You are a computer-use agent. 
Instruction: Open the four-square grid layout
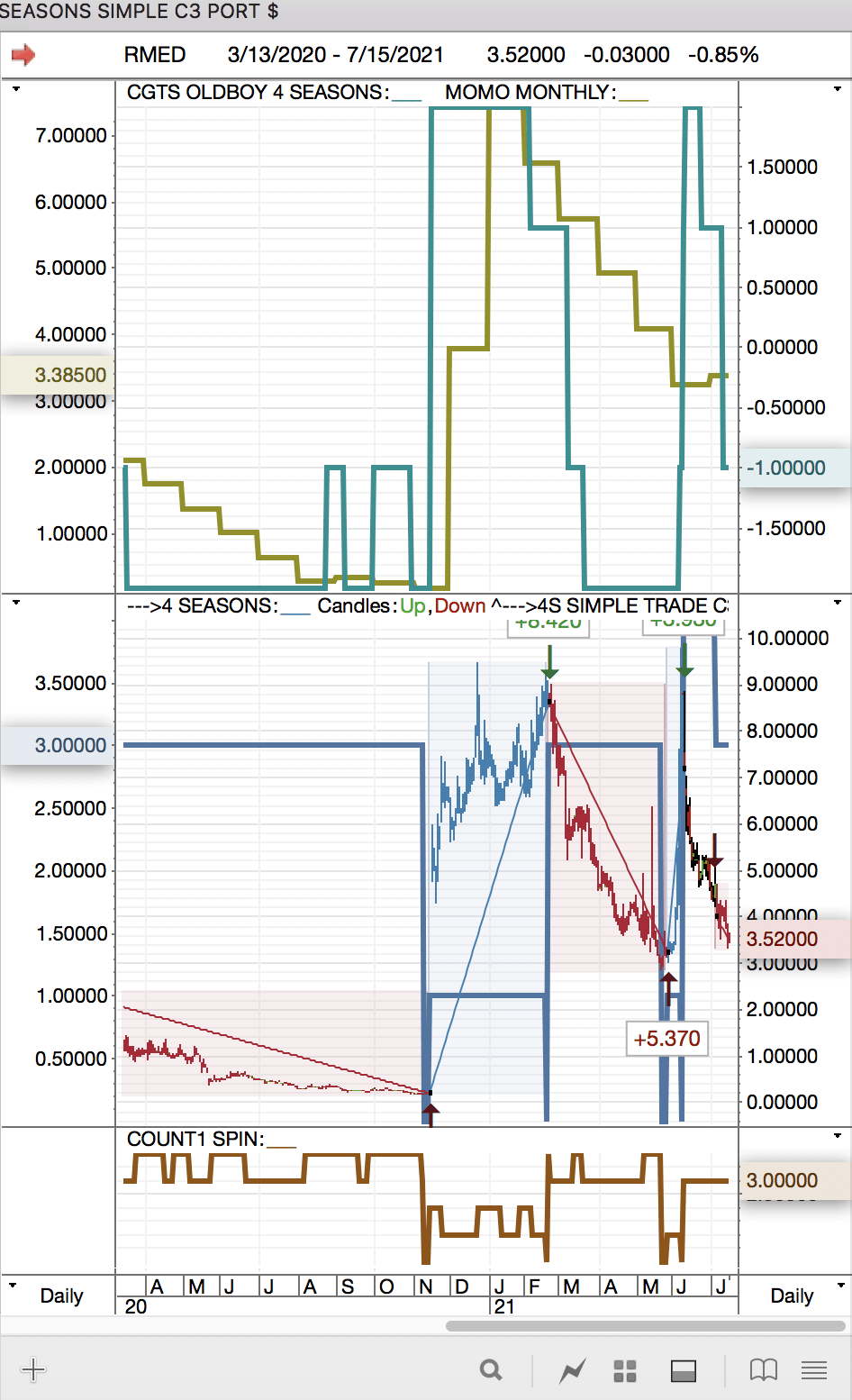(x=625, y=1371)
